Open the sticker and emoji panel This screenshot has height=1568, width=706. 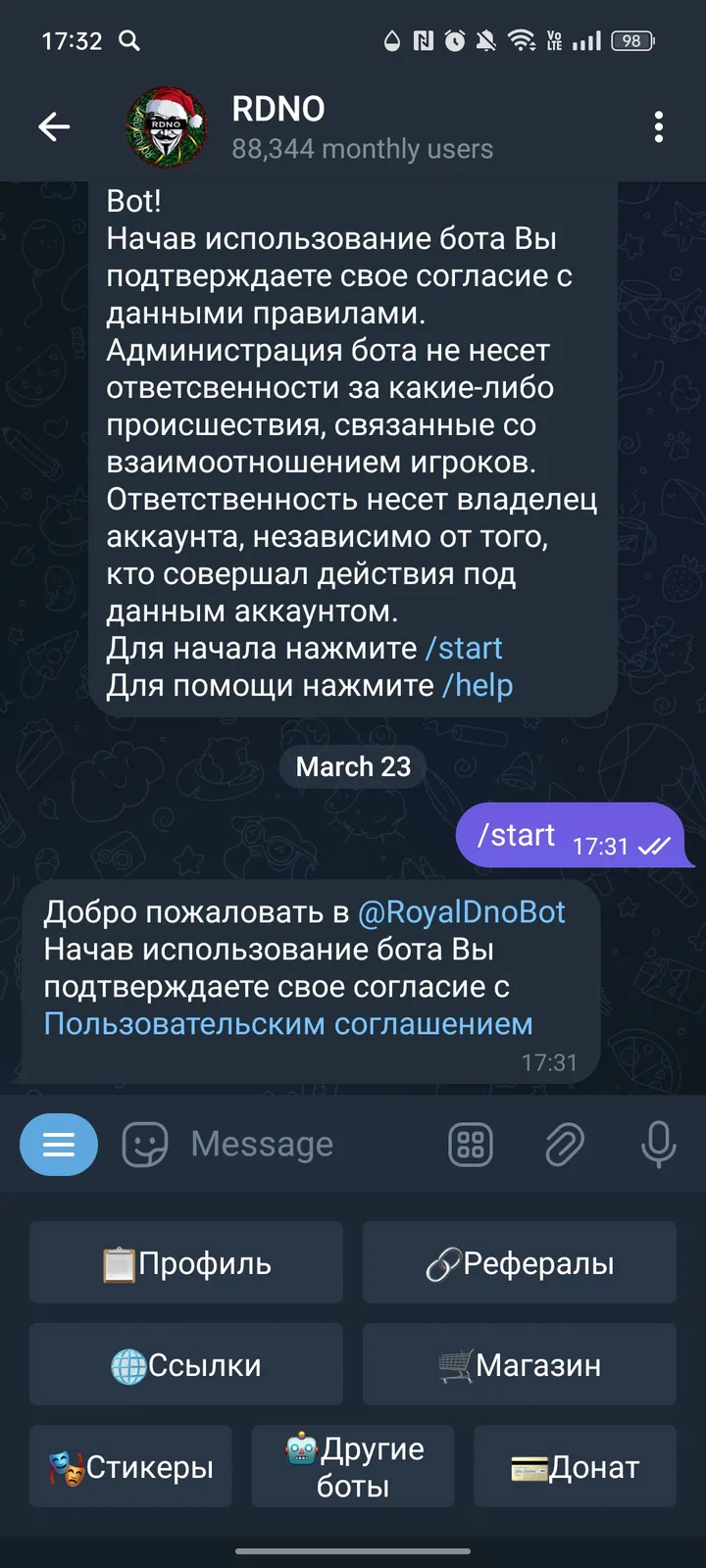tap(143, 1144)
